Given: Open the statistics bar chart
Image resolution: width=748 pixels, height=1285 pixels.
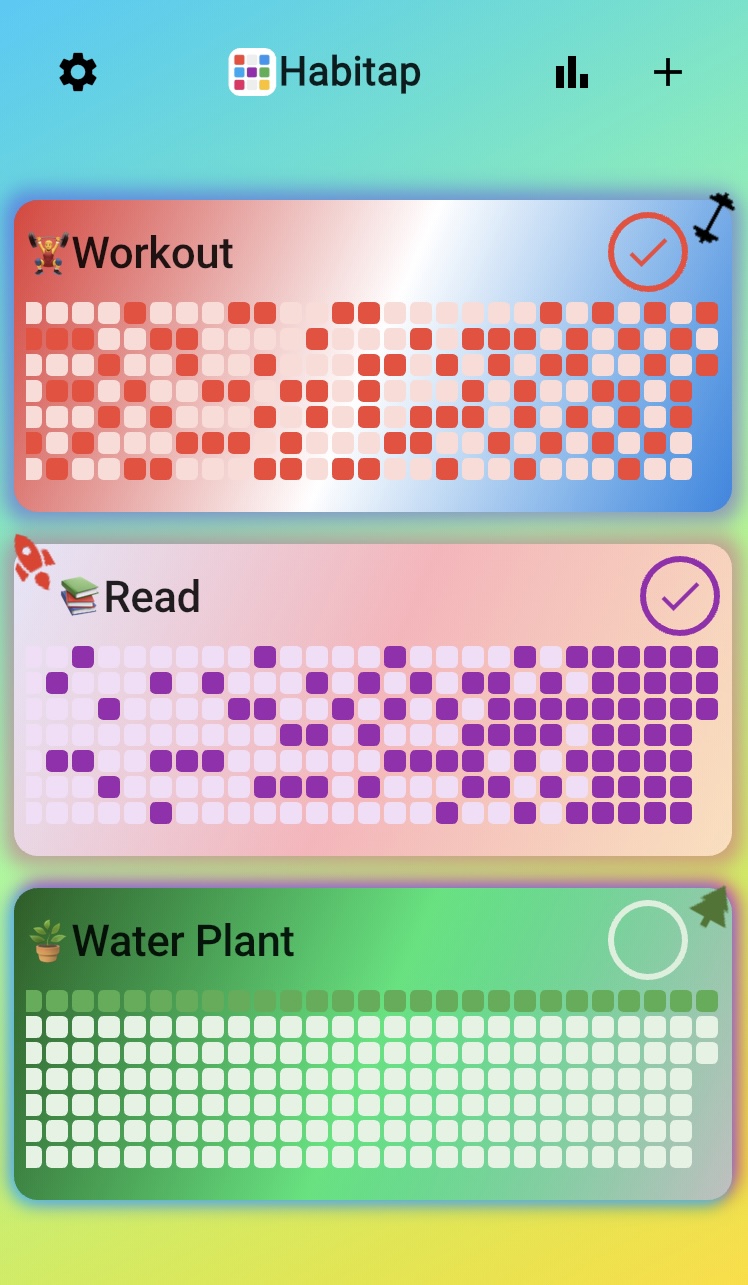Looking at the screenshot, I should click(x=572, y=72).
